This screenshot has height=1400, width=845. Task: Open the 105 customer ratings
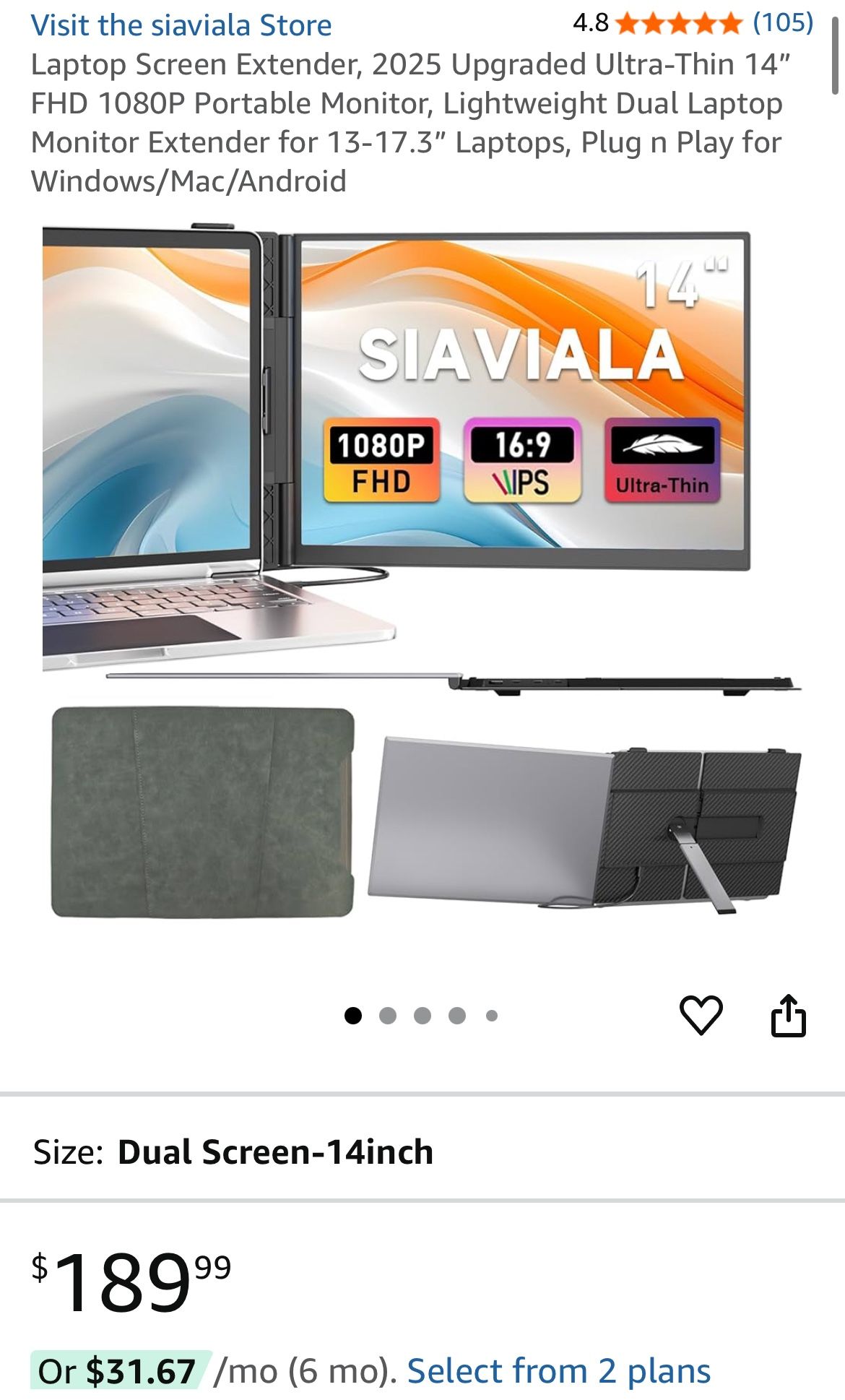783,23
